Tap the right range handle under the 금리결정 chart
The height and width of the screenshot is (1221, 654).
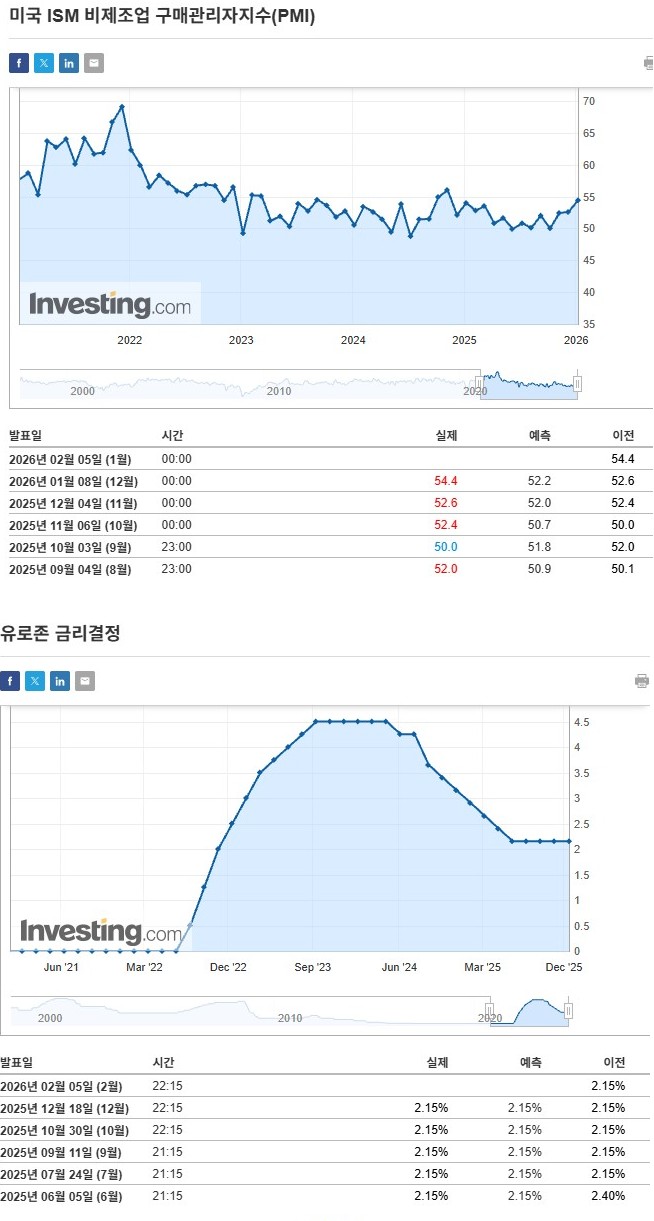point(568,1011)
